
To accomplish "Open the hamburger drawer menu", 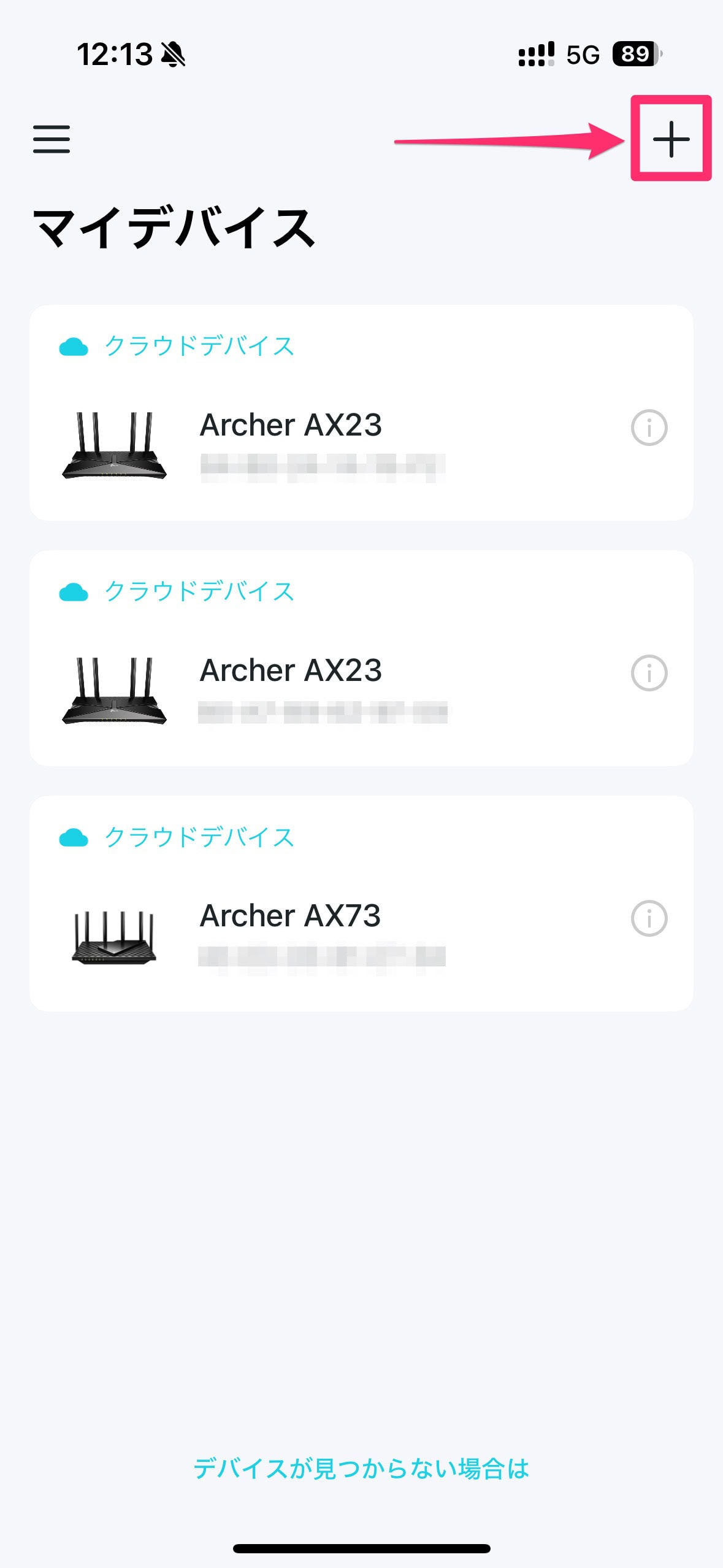I will [x=52, y=139].
